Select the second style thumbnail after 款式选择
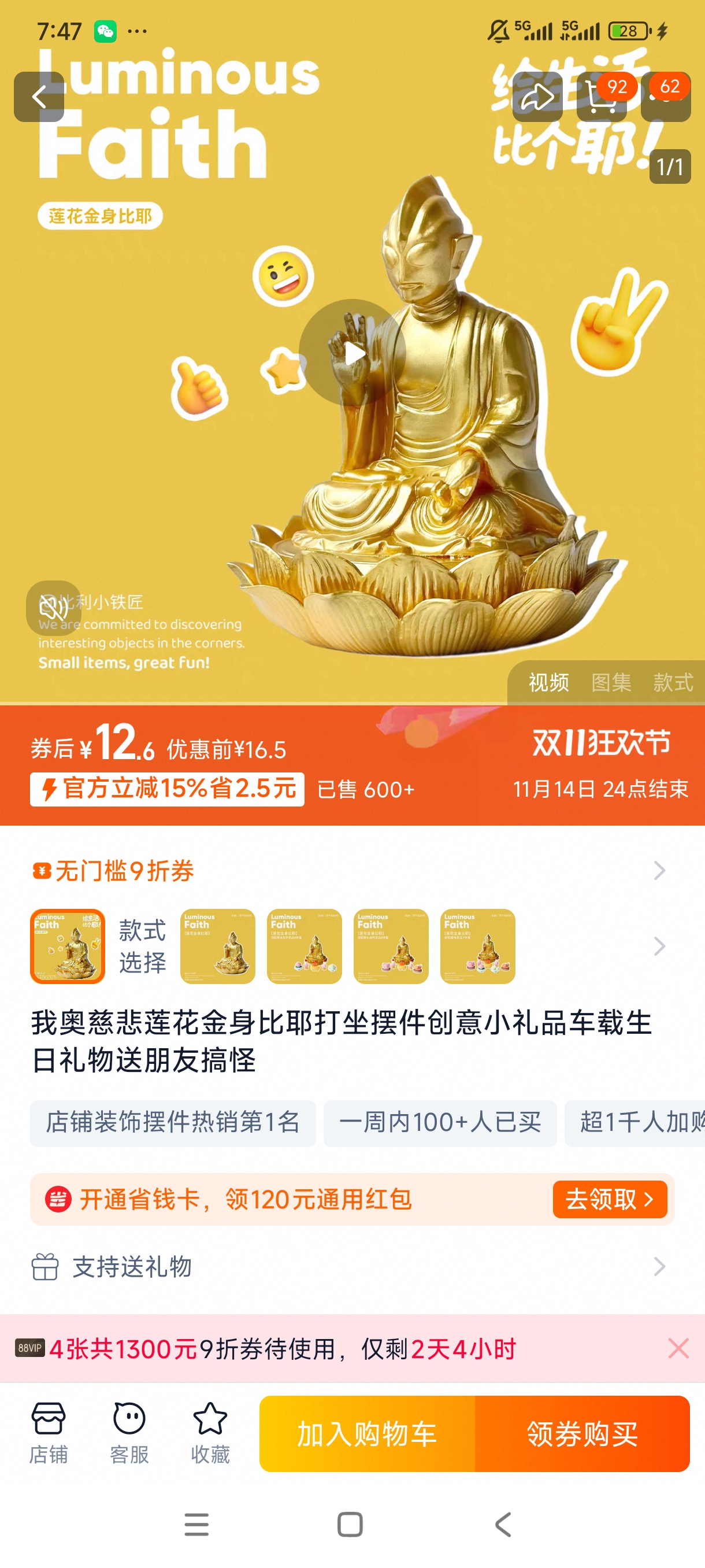 [x=304, y=946]
